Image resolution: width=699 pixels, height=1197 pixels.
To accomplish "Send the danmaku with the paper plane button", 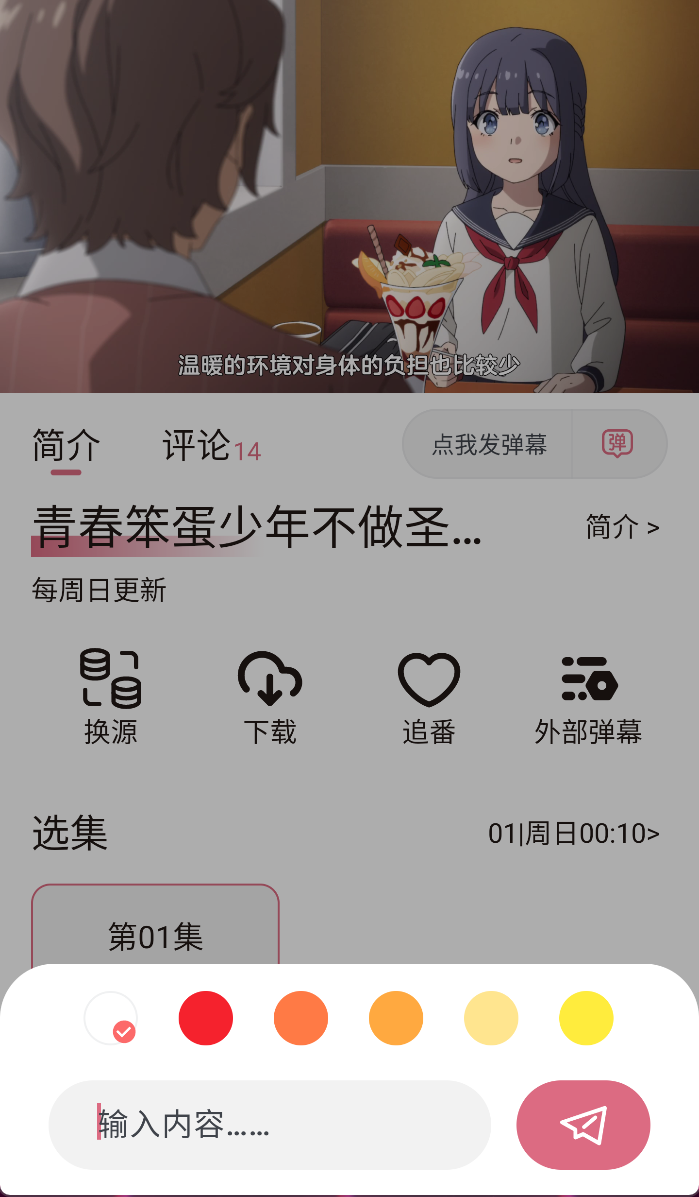I will pyautogui.click(x=583, y=1125).
